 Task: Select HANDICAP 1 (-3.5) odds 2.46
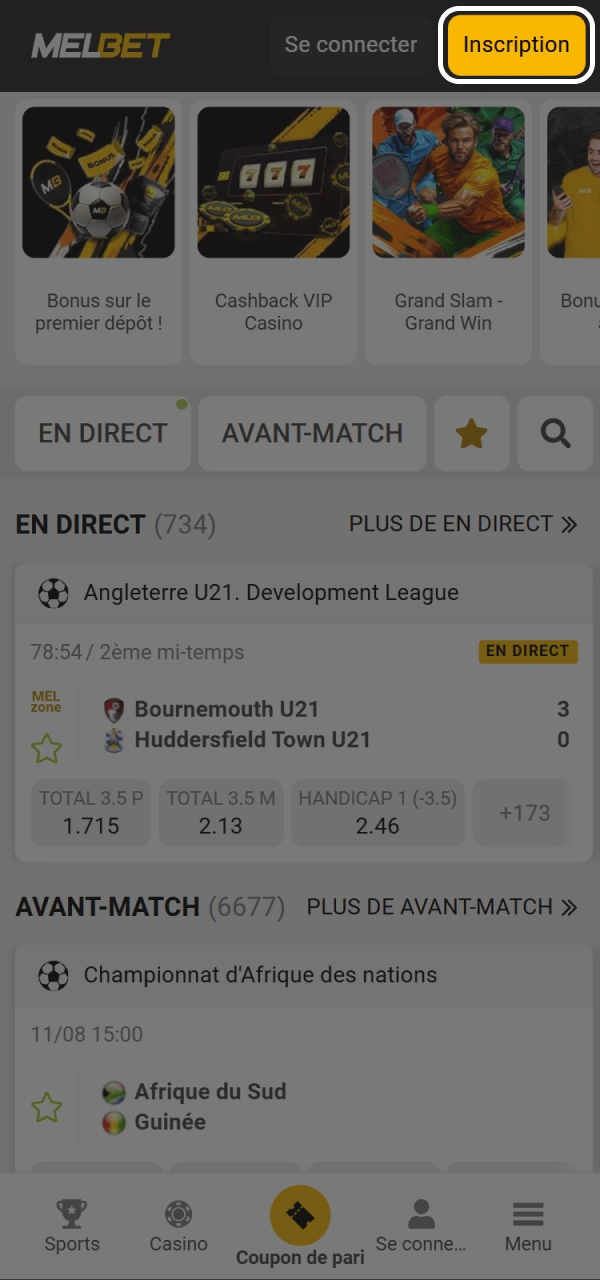[377, 813]
